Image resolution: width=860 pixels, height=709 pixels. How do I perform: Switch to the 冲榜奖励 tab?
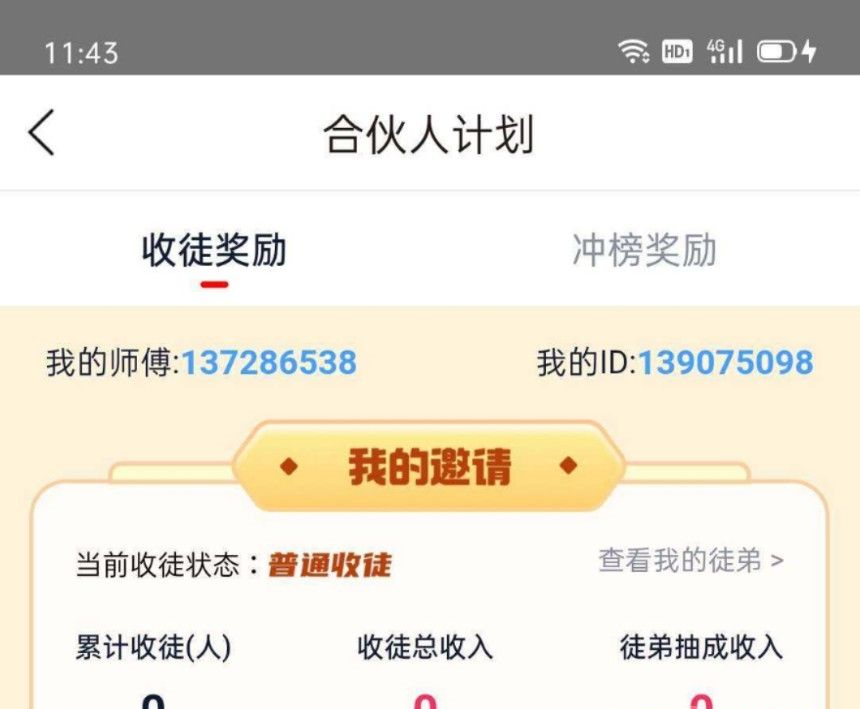[644, 251]
